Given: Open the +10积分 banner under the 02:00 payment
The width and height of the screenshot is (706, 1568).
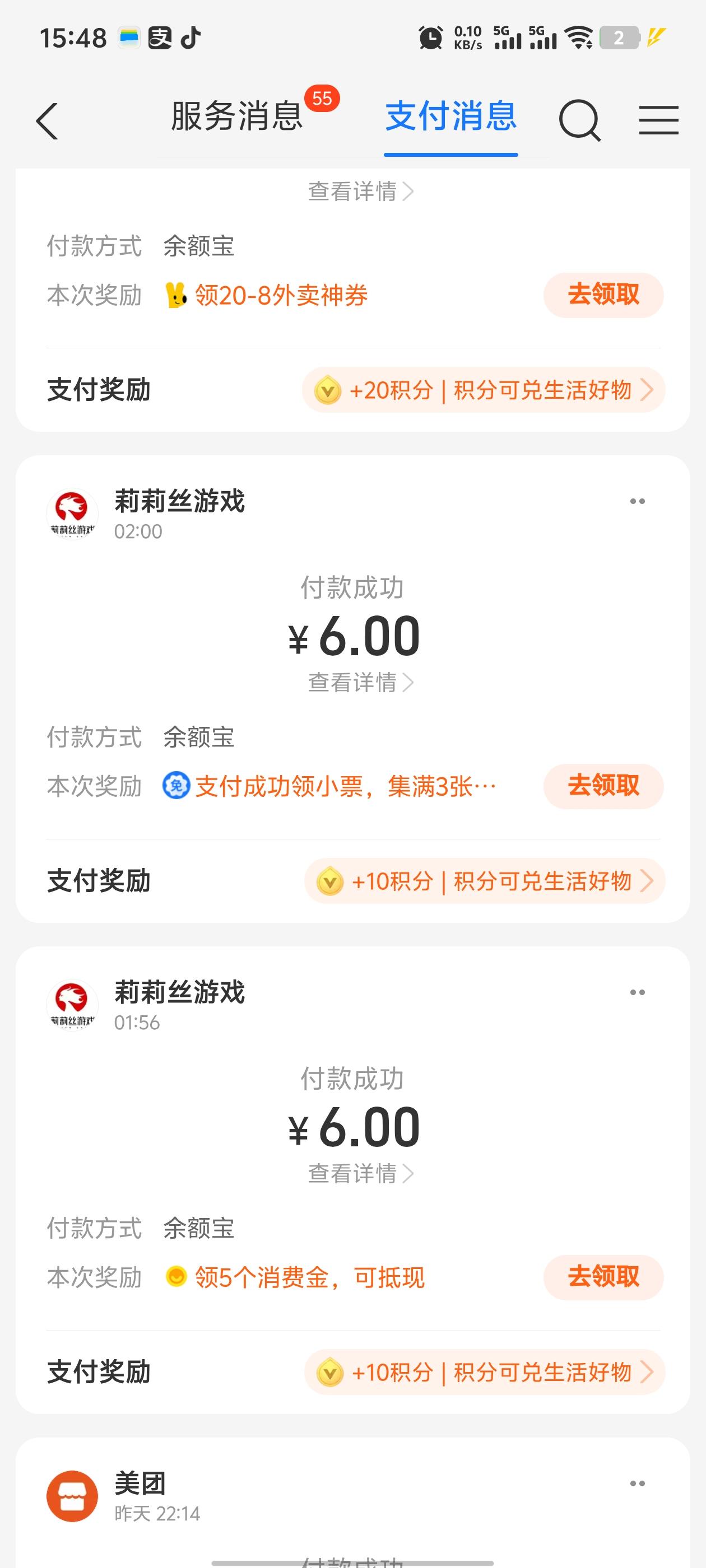Looking at the screenshot, I should pyautogui.click(x=484, y=881).
